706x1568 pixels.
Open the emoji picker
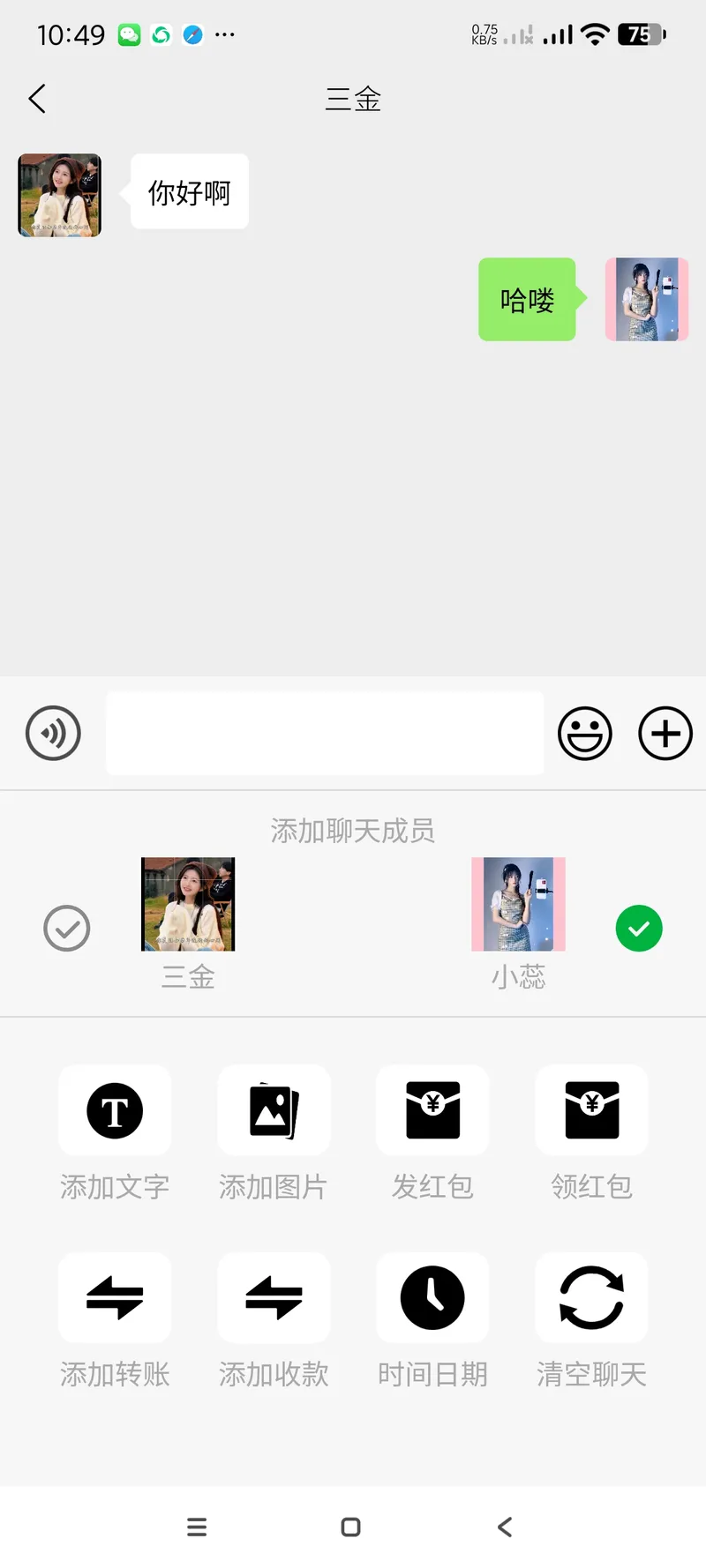point(585,733)
